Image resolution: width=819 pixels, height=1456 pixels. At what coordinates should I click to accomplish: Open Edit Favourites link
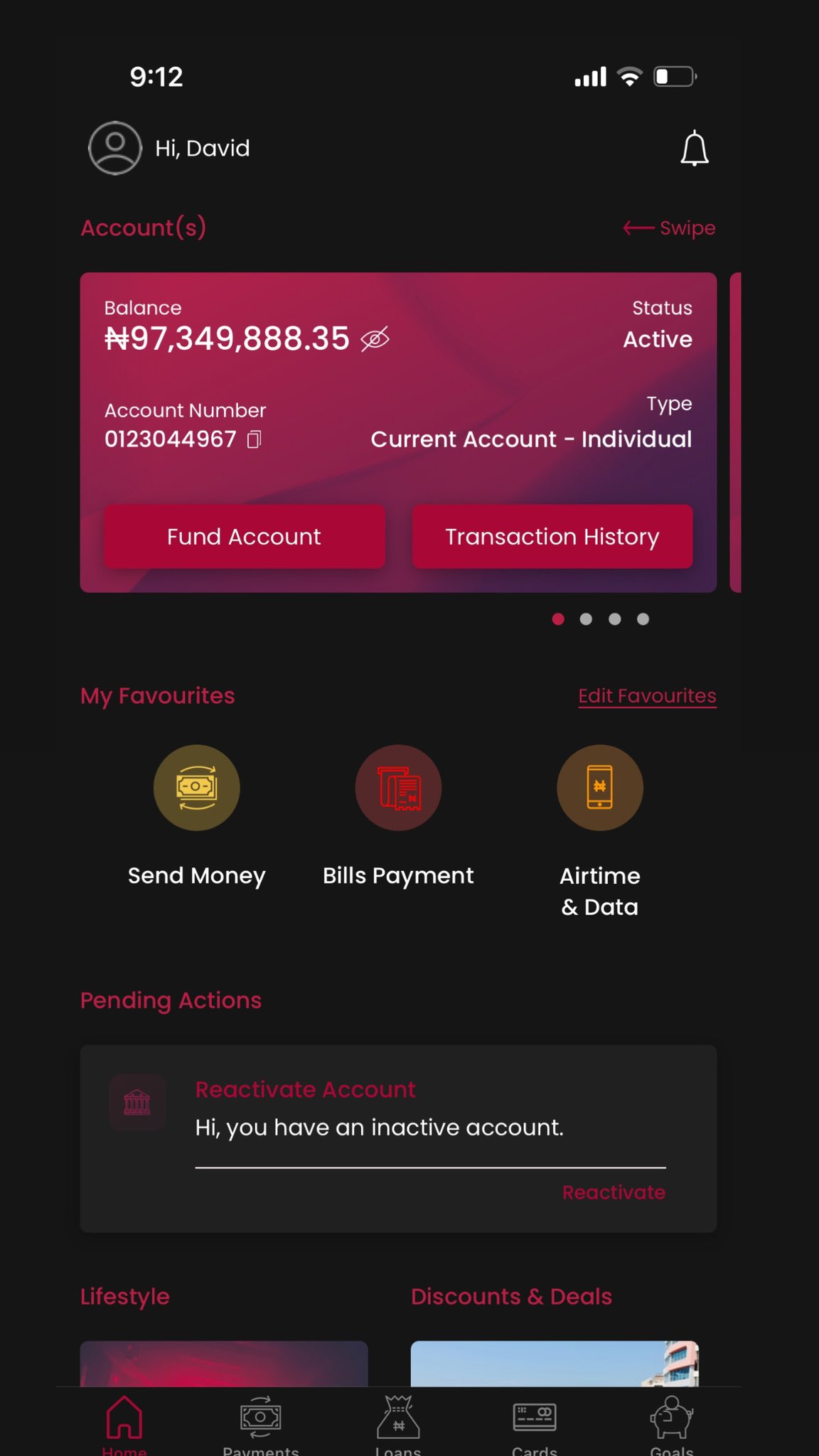point(647,696)
